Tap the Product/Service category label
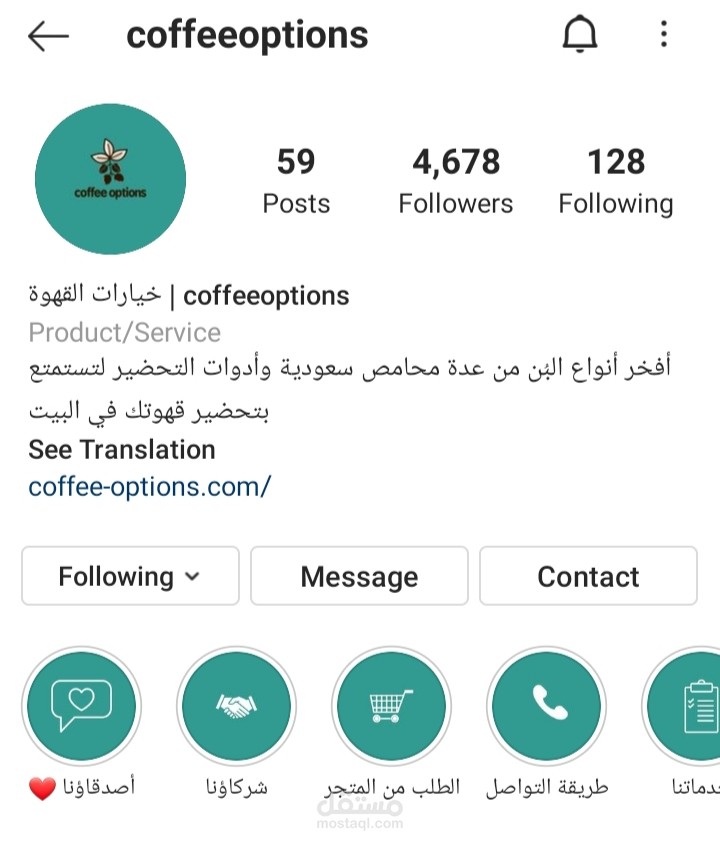 tap(124, 332)
